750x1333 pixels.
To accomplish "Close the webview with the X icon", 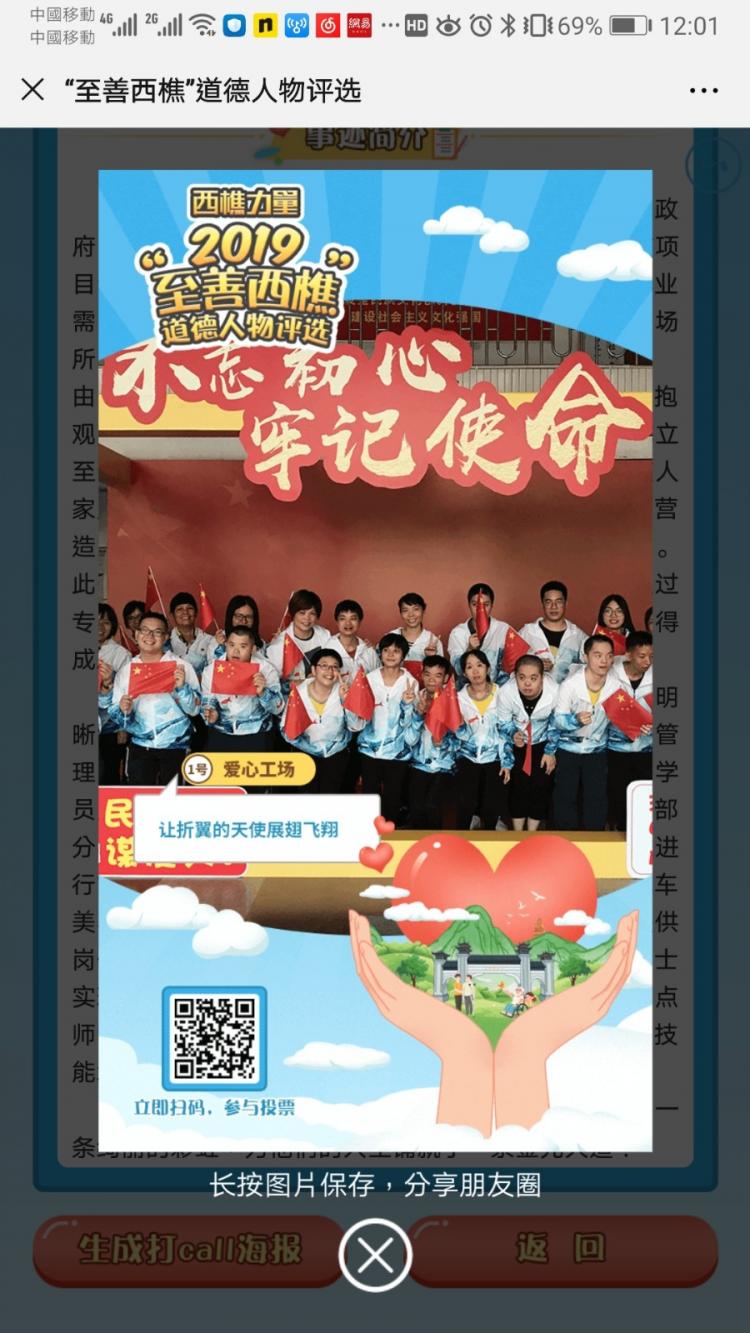I will 33,90.
